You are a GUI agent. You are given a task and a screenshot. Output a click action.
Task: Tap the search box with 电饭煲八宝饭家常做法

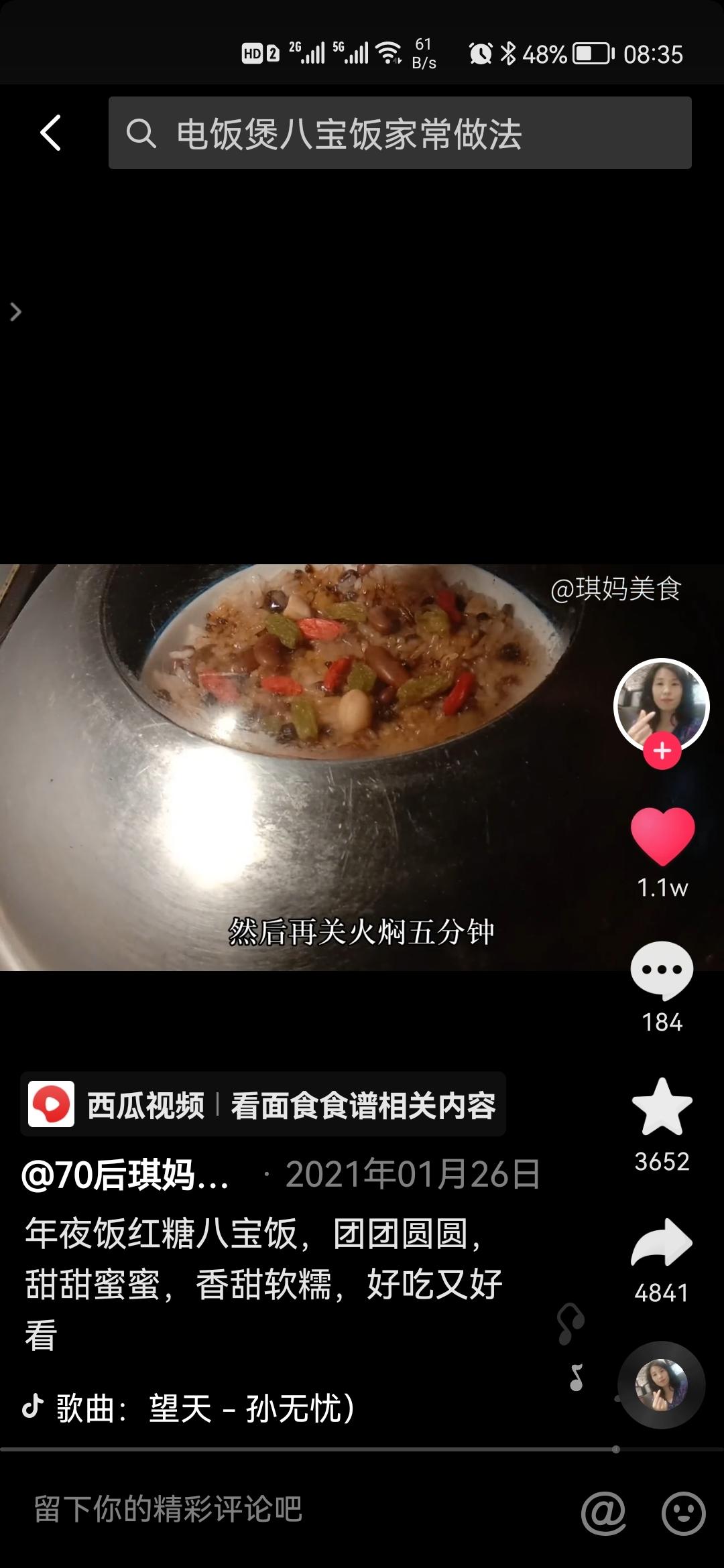[400, 133]
